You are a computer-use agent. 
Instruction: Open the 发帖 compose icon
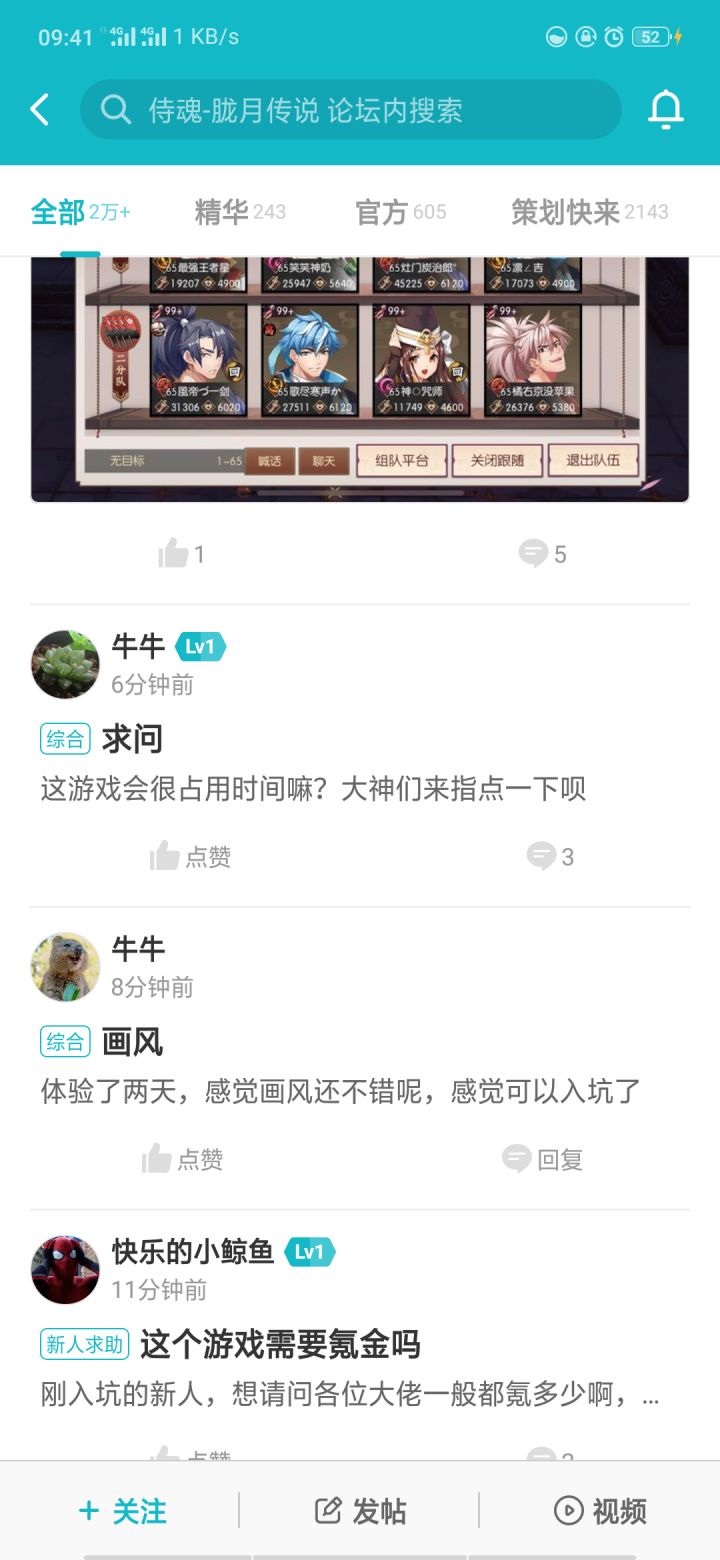click(x=360, y=1512)
